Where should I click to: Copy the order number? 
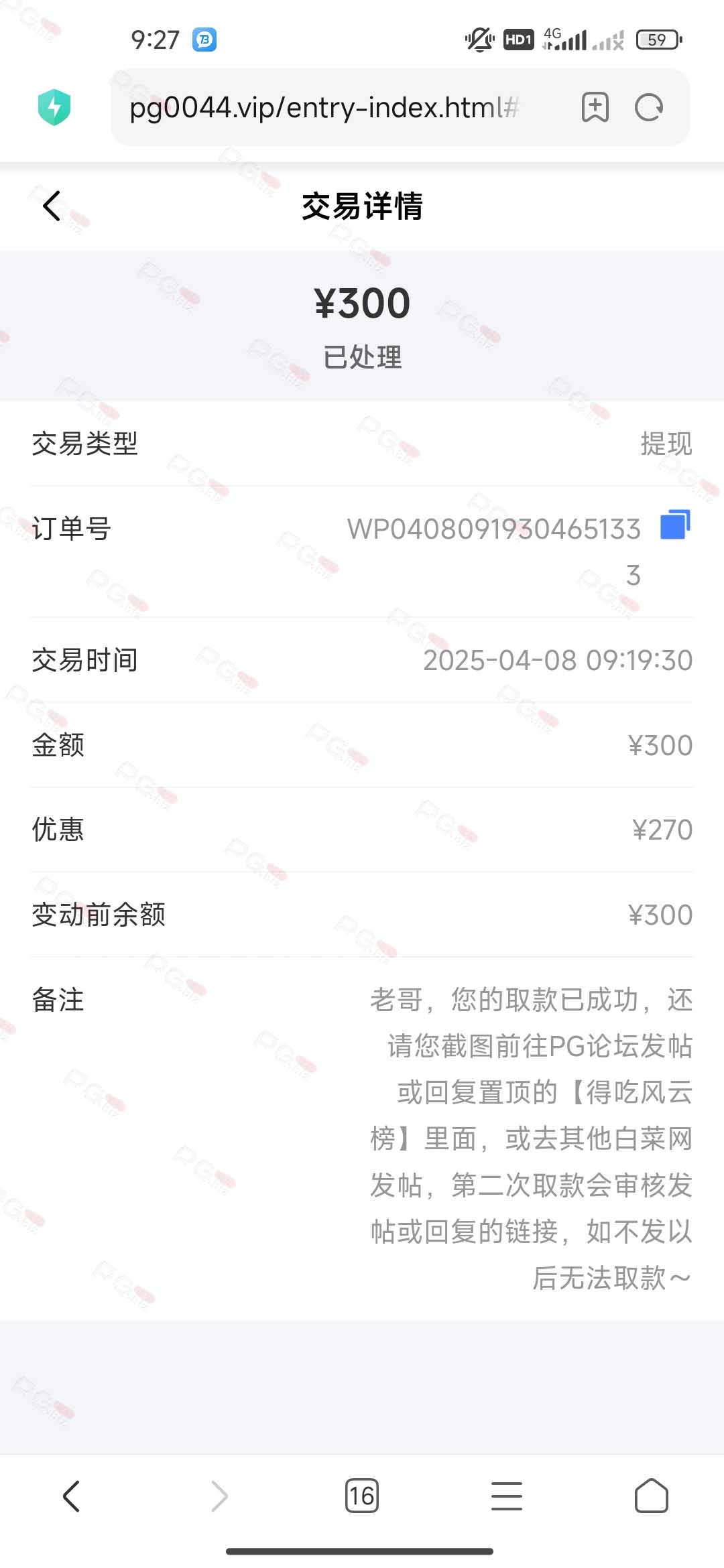pos(675,525)
